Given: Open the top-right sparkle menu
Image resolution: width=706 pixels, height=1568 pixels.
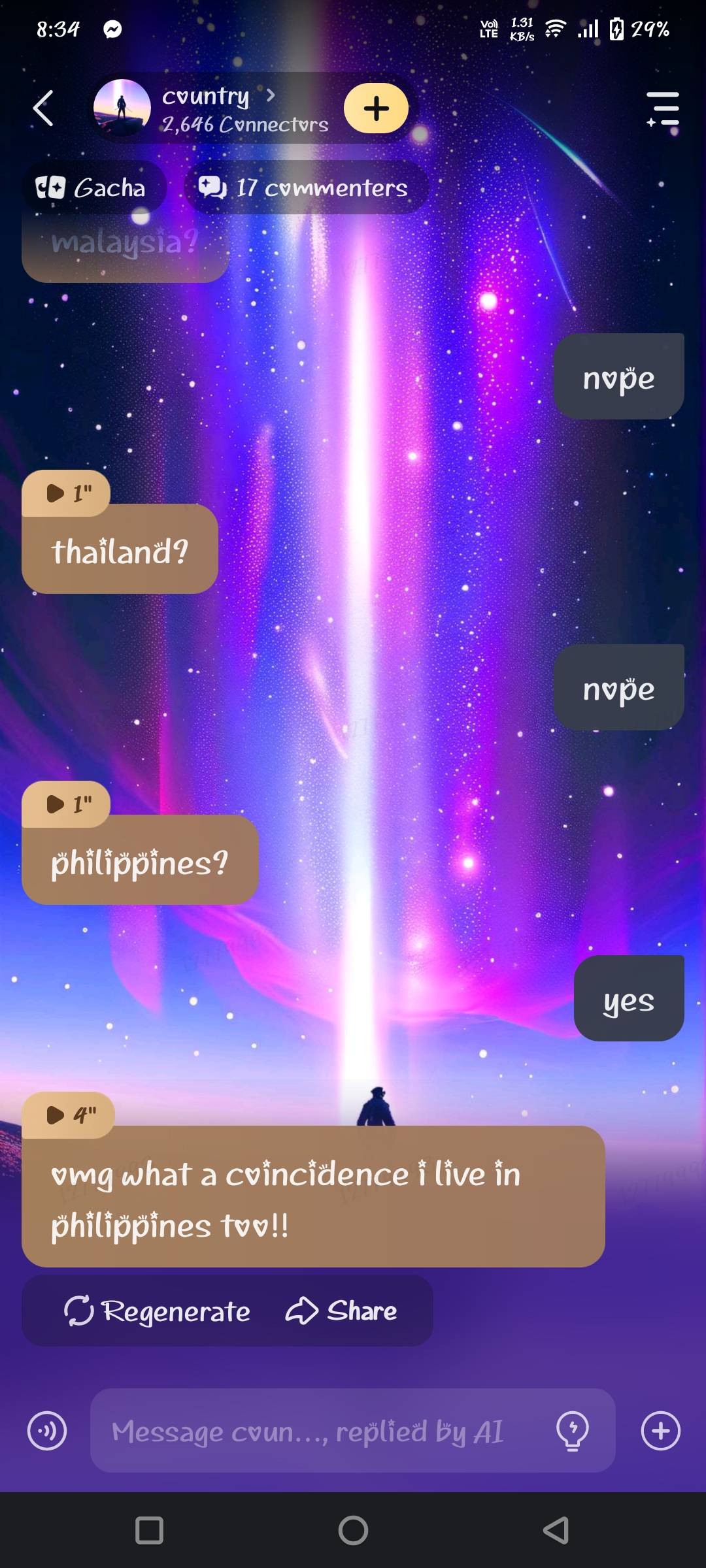Looking at the screenshot, I should (x=663, y=108).
